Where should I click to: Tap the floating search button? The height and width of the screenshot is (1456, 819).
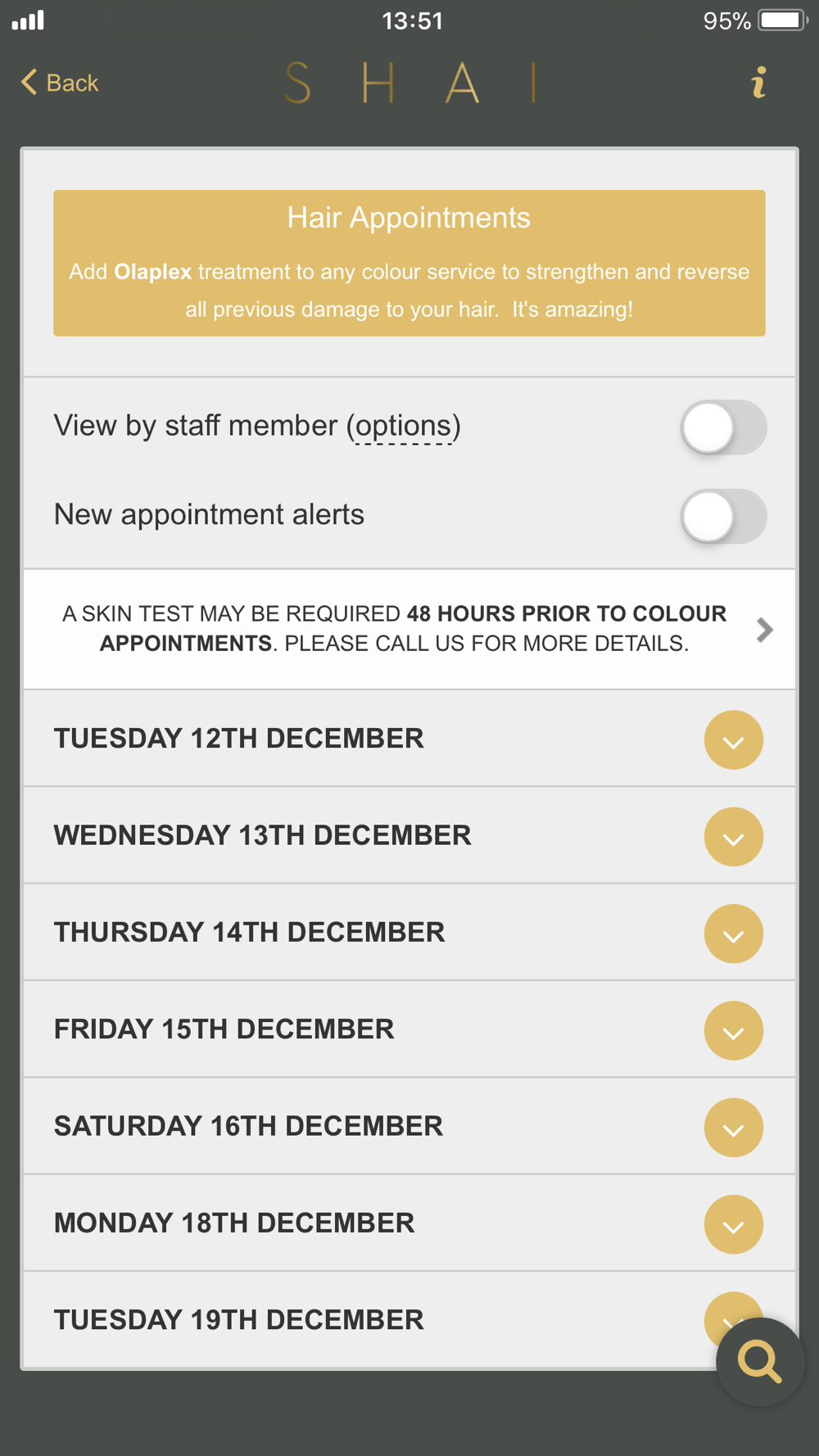coord(760,1362)
